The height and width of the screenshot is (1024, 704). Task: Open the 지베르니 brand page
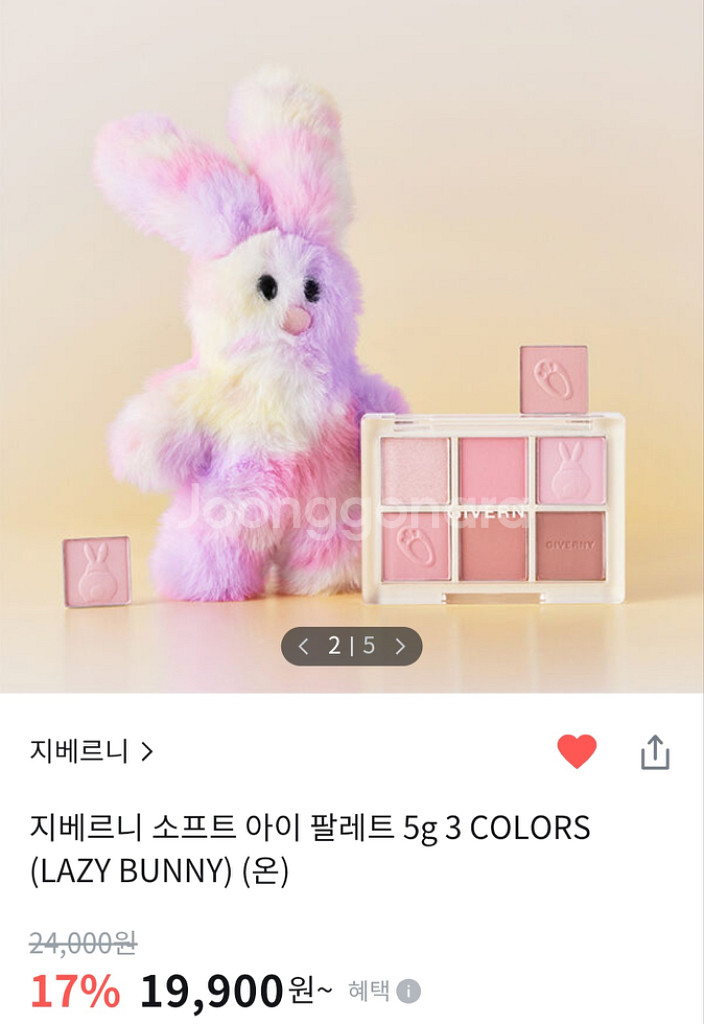click(91, 751)
